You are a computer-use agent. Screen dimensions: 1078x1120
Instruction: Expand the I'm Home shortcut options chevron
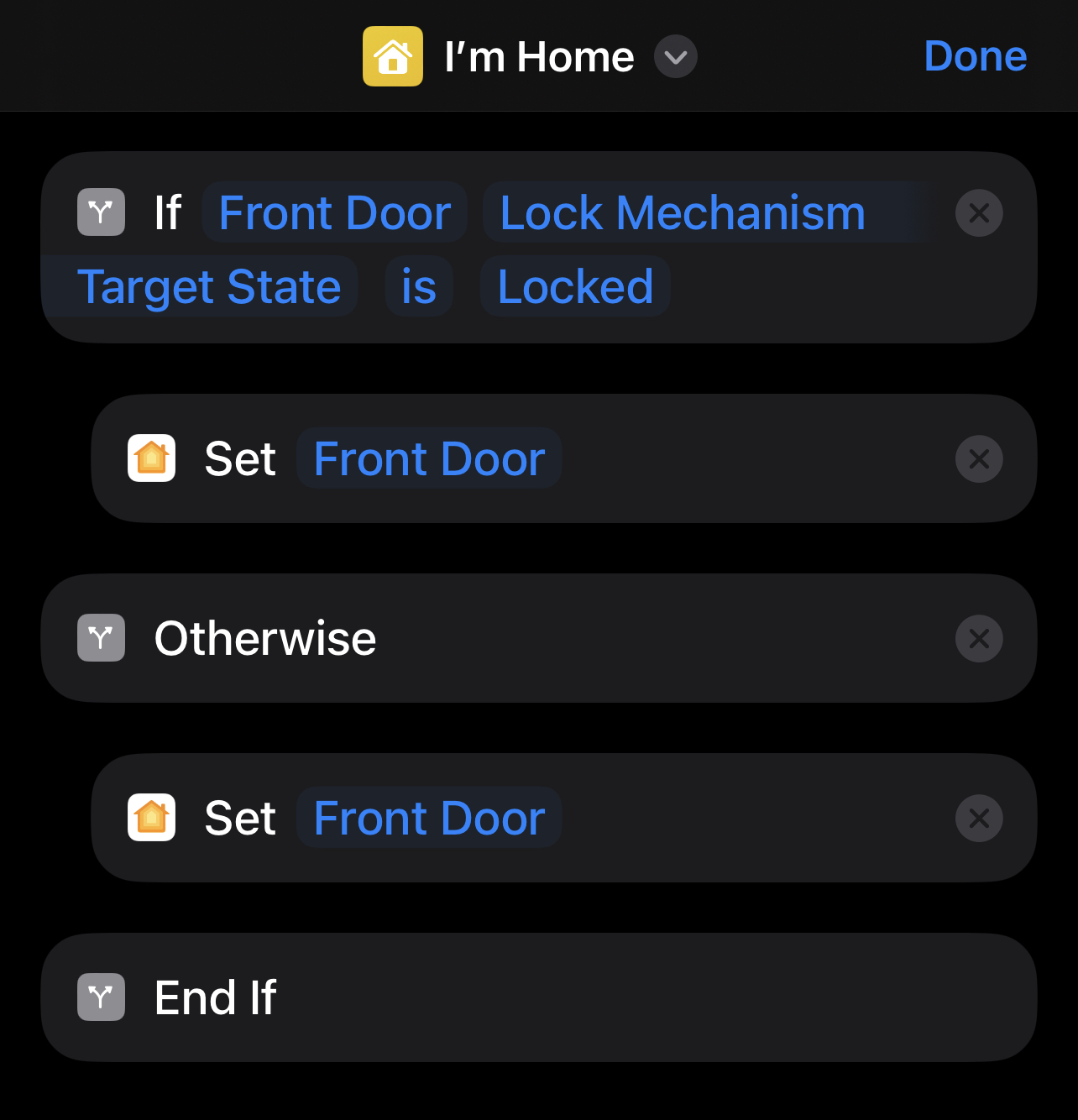point(675,57)
